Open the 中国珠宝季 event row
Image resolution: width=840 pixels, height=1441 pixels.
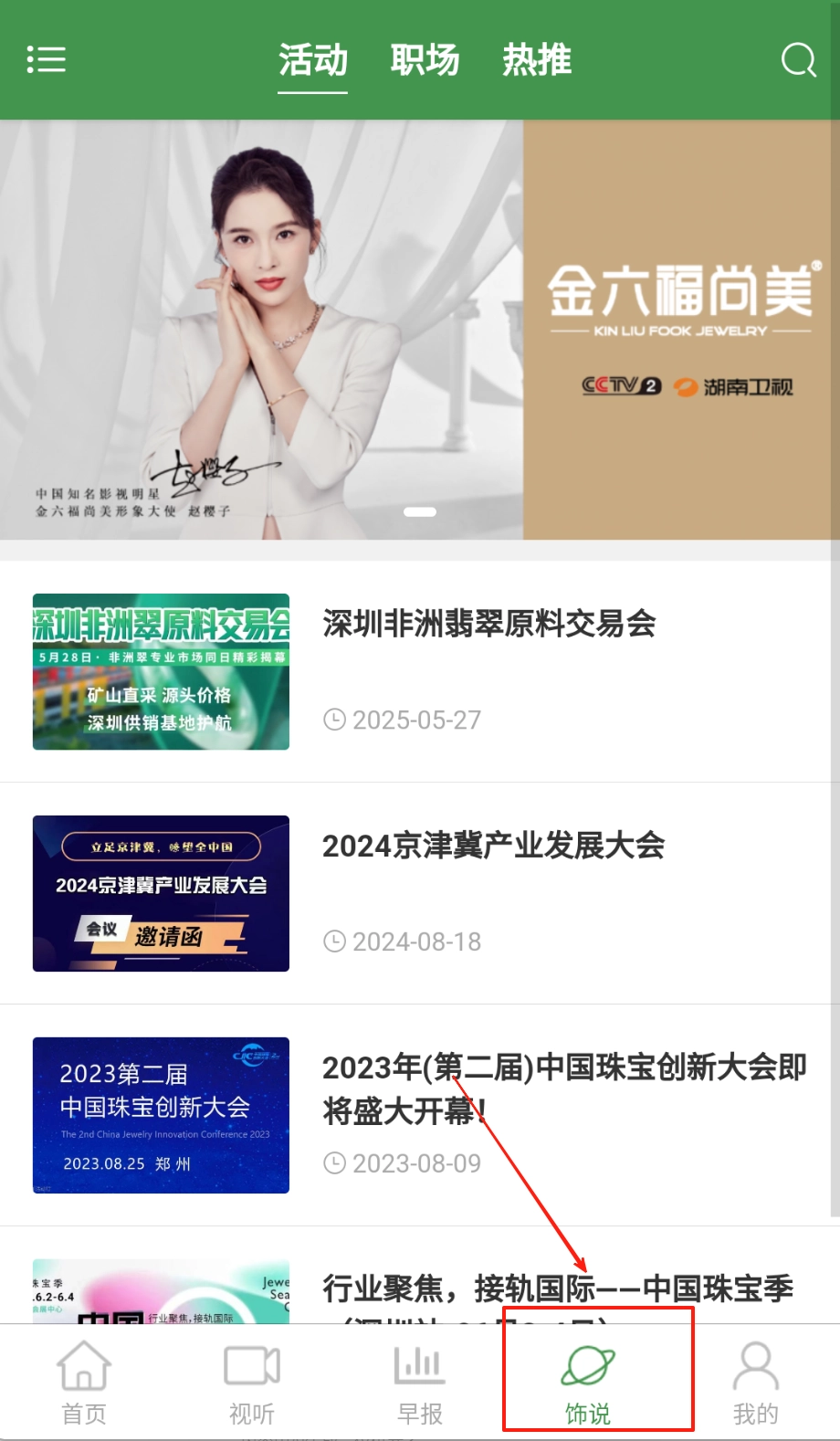557,1289
